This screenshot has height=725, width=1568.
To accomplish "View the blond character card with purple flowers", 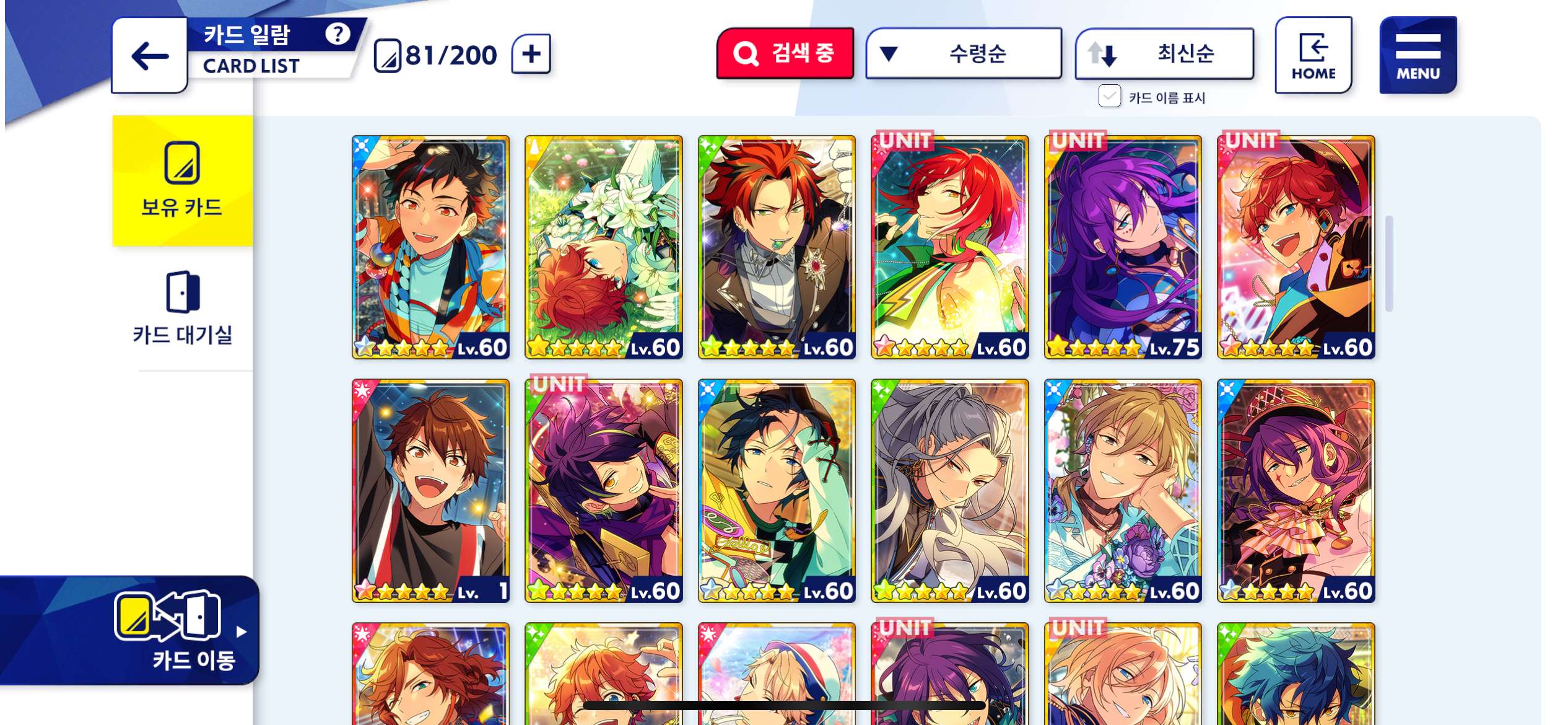I will click(1122, 490).
